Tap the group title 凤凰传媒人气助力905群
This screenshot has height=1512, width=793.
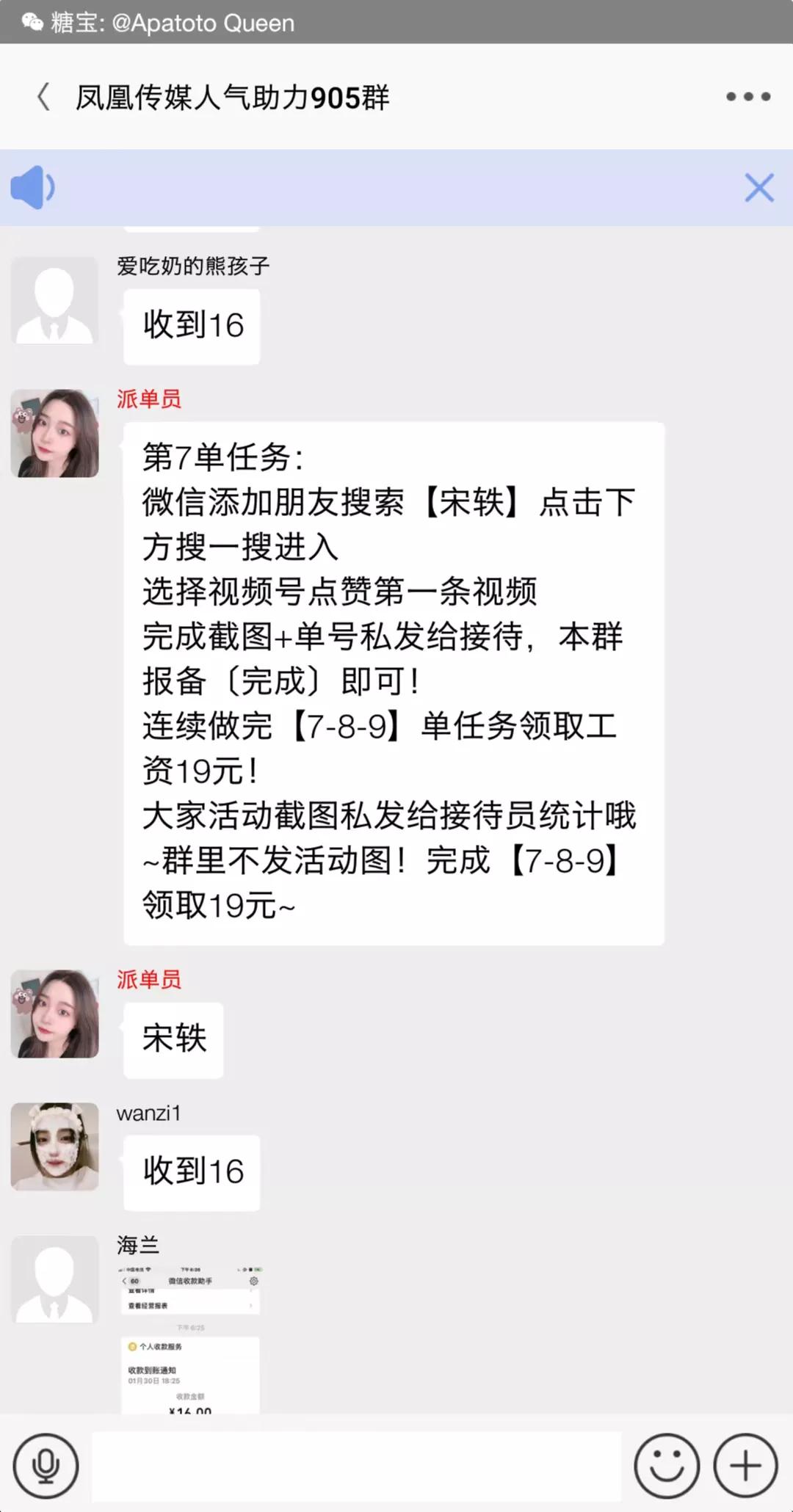[231, 96]
